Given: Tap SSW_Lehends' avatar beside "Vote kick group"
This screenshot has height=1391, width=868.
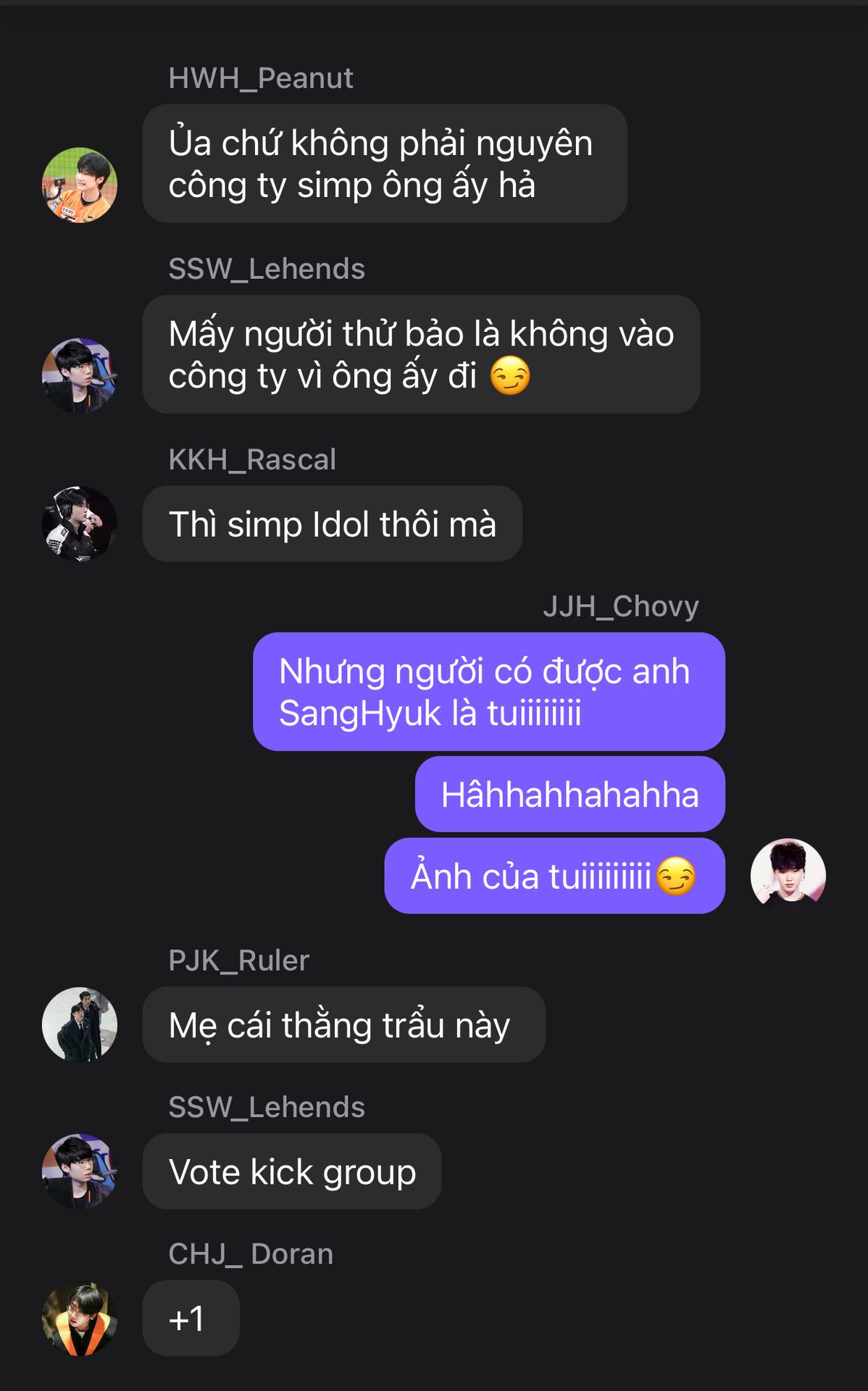Looking at the screenshot, I should pos(80,1171).
